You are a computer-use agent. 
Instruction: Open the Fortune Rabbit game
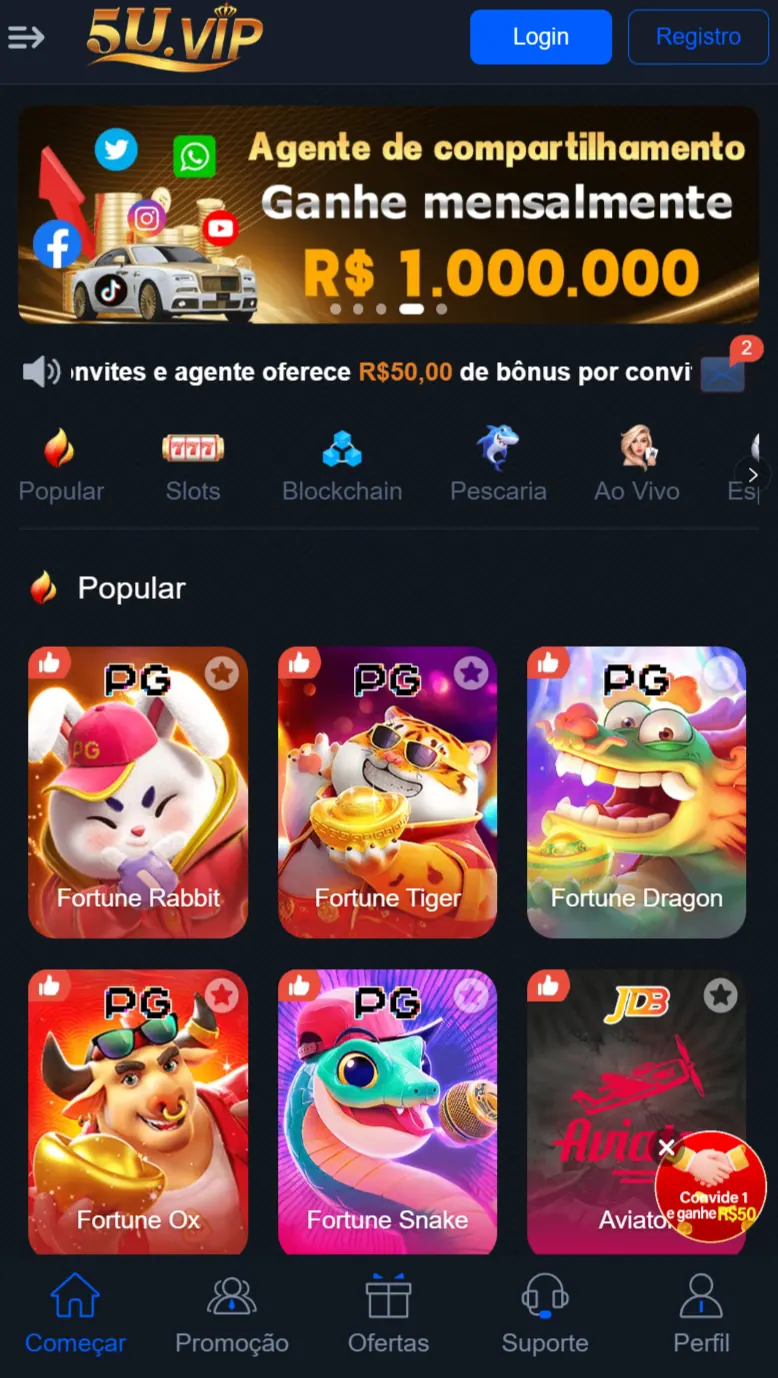pos(138,792)
